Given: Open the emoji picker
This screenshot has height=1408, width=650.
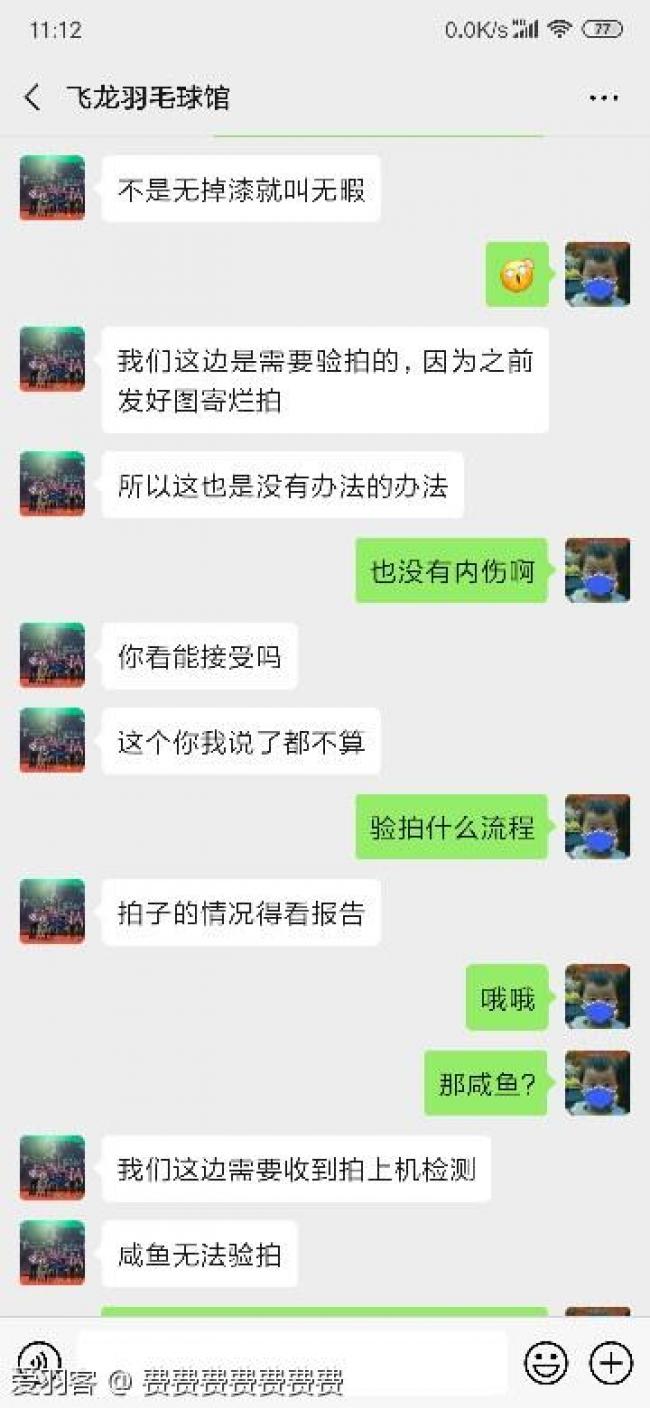Looking at the screenshot, I should point(546,1362).
